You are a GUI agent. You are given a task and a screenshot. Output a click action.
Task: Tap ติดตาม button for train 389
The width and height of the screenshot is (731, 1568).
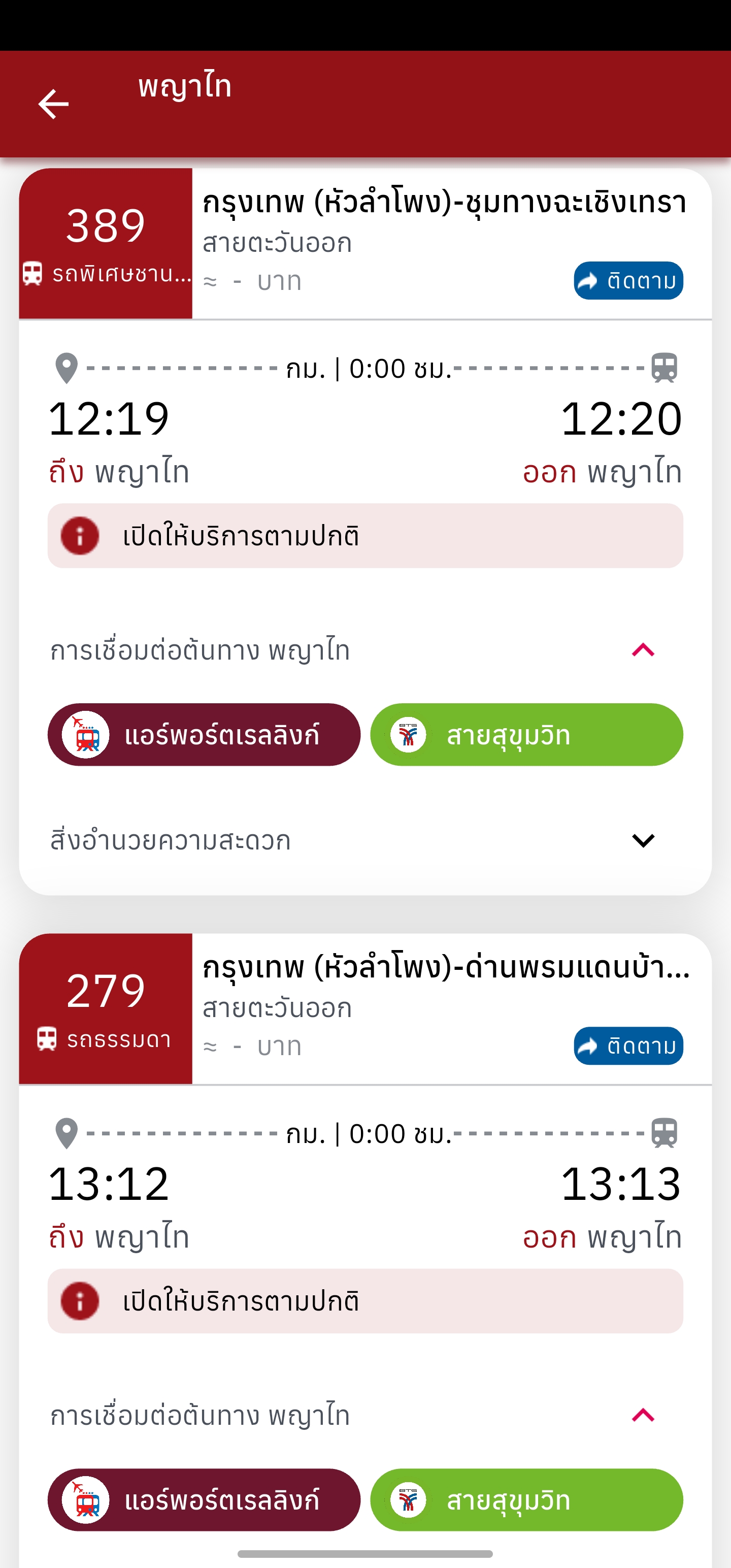click(x=628, y=281)
